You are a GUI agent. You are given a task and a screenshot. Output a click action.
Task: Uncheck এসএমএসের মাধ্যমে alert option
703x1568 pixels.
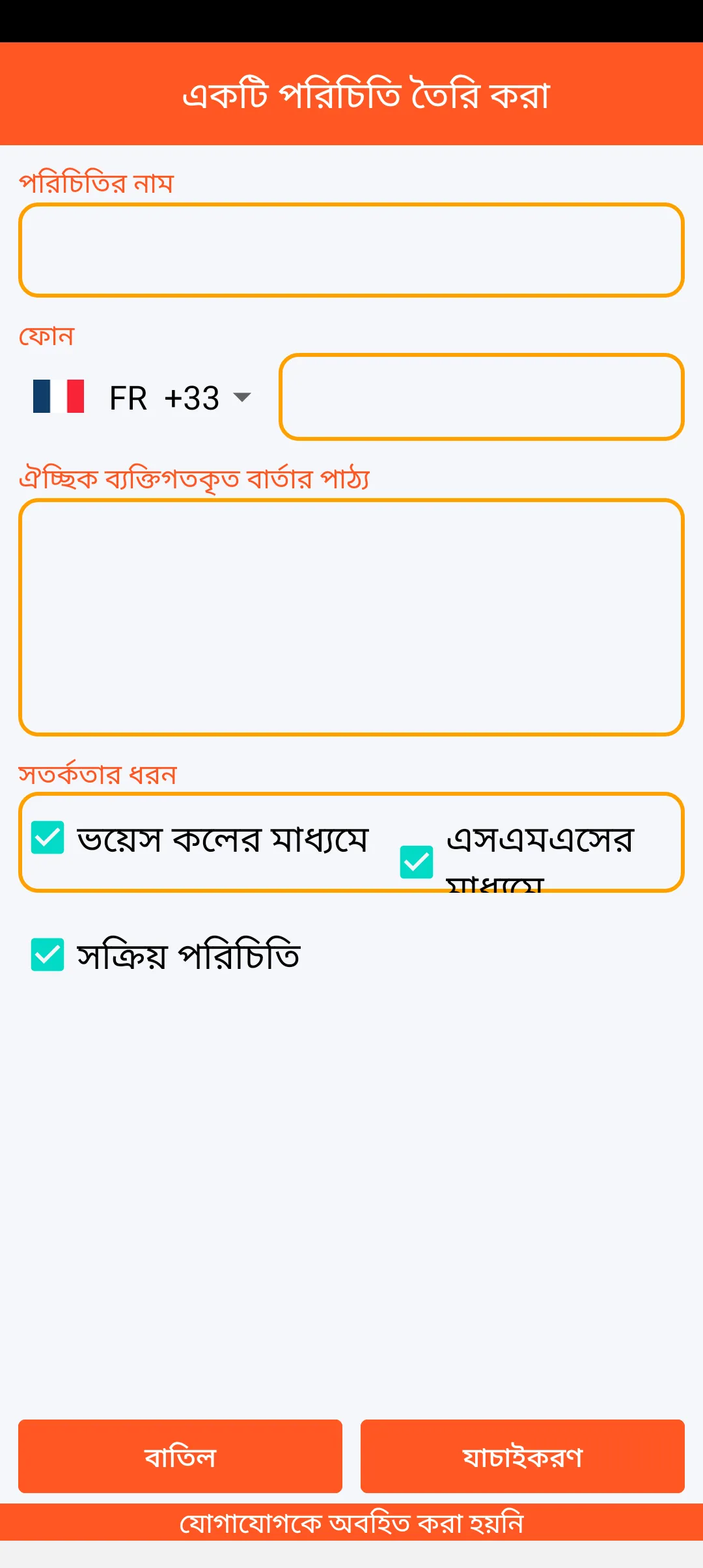click(x=417, y=861)
